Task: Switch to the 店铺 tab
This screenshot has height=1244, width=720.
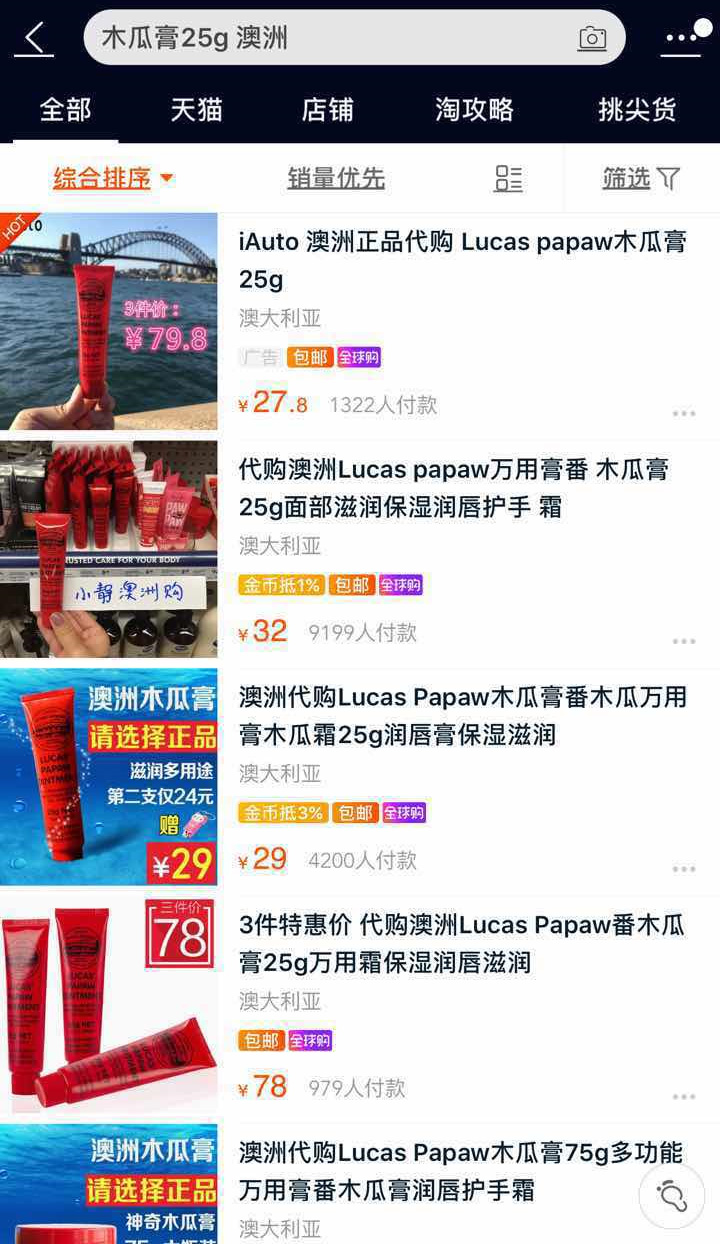Action: point(327,109)
